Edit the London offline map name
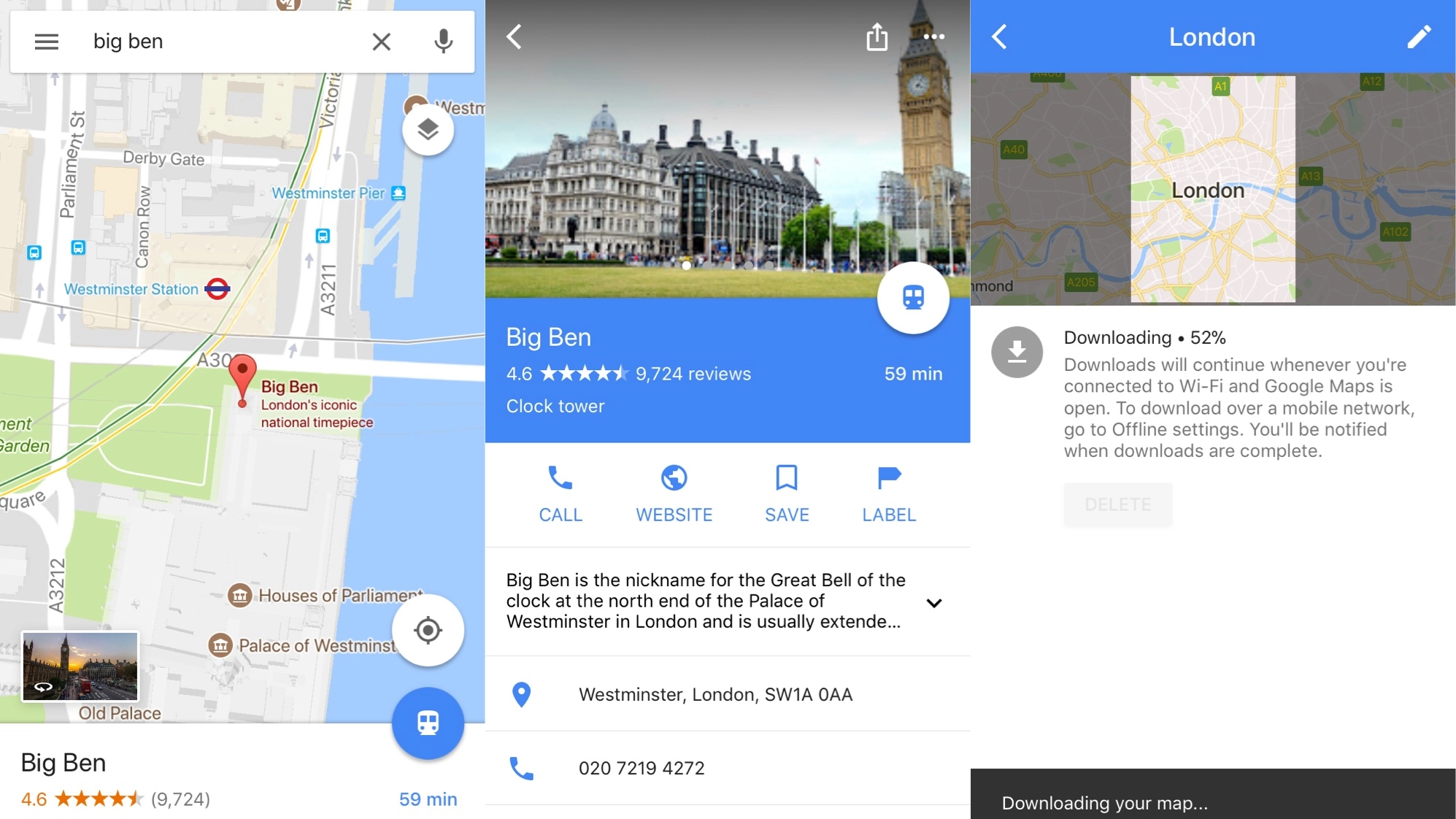Image resolution: width=1456 pixels, height=819 pixels. [1419, 36]
